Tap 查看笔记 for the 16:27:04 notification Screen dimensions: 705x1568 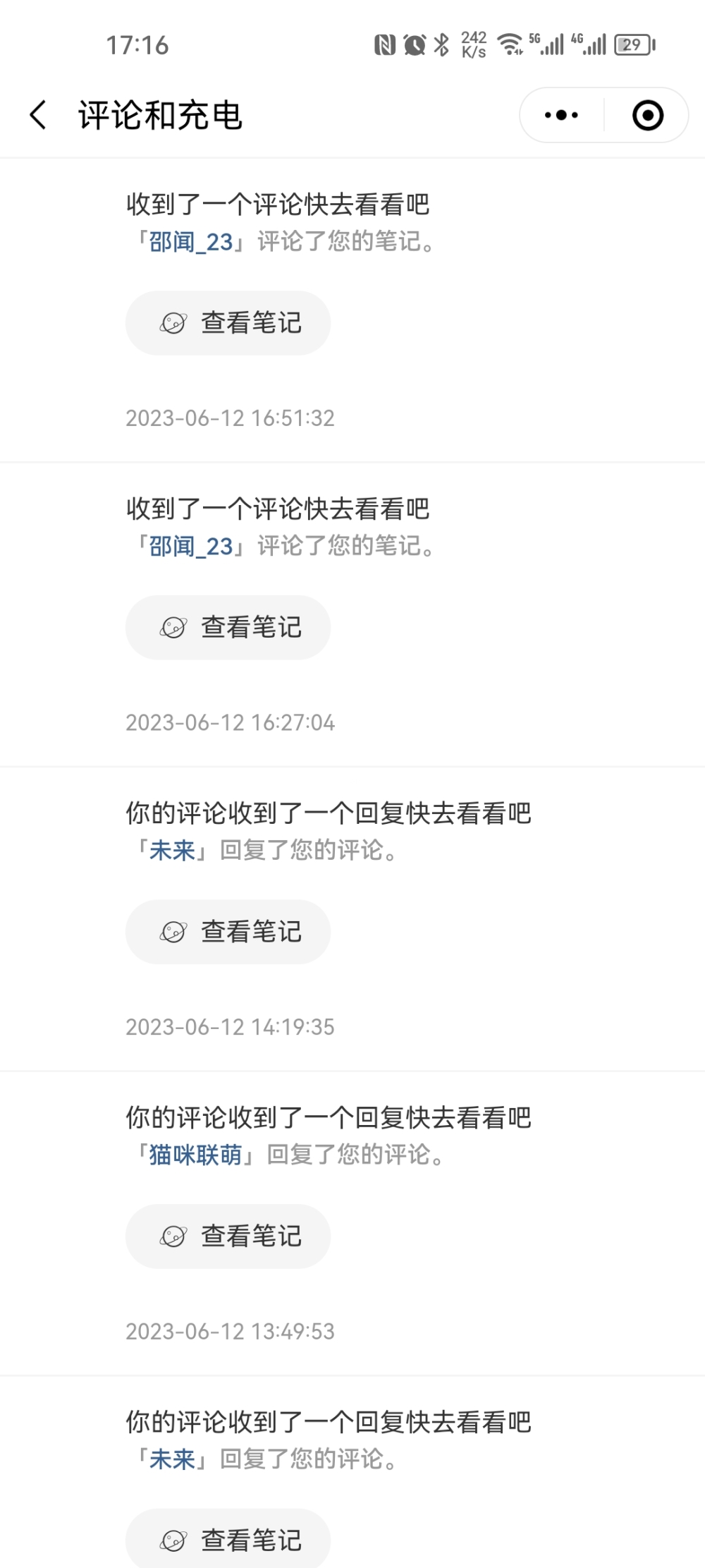coord(228,628)
